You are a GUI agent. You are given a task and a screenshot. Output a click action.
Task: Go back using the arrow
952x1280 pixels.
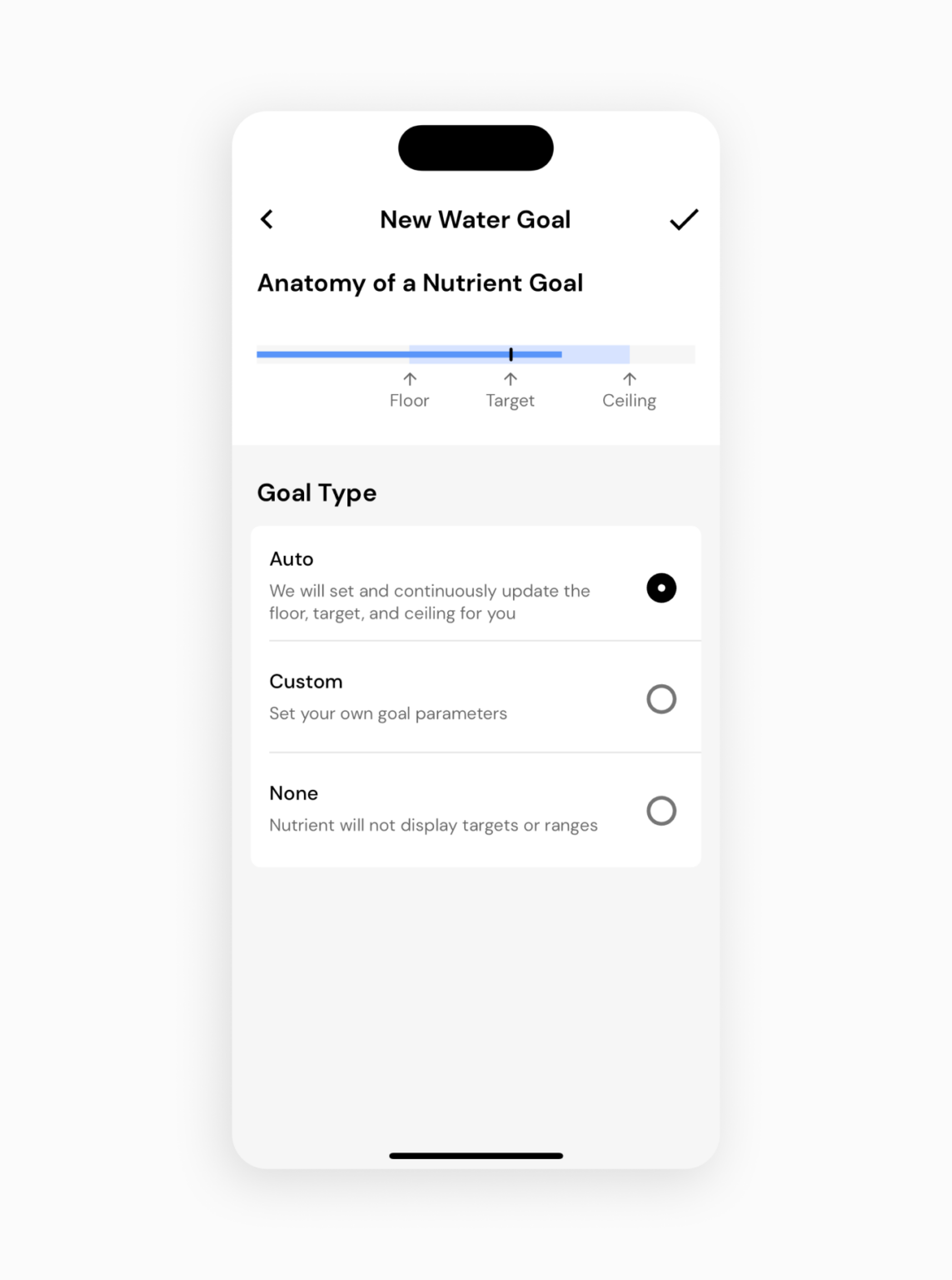coord(267,219)
